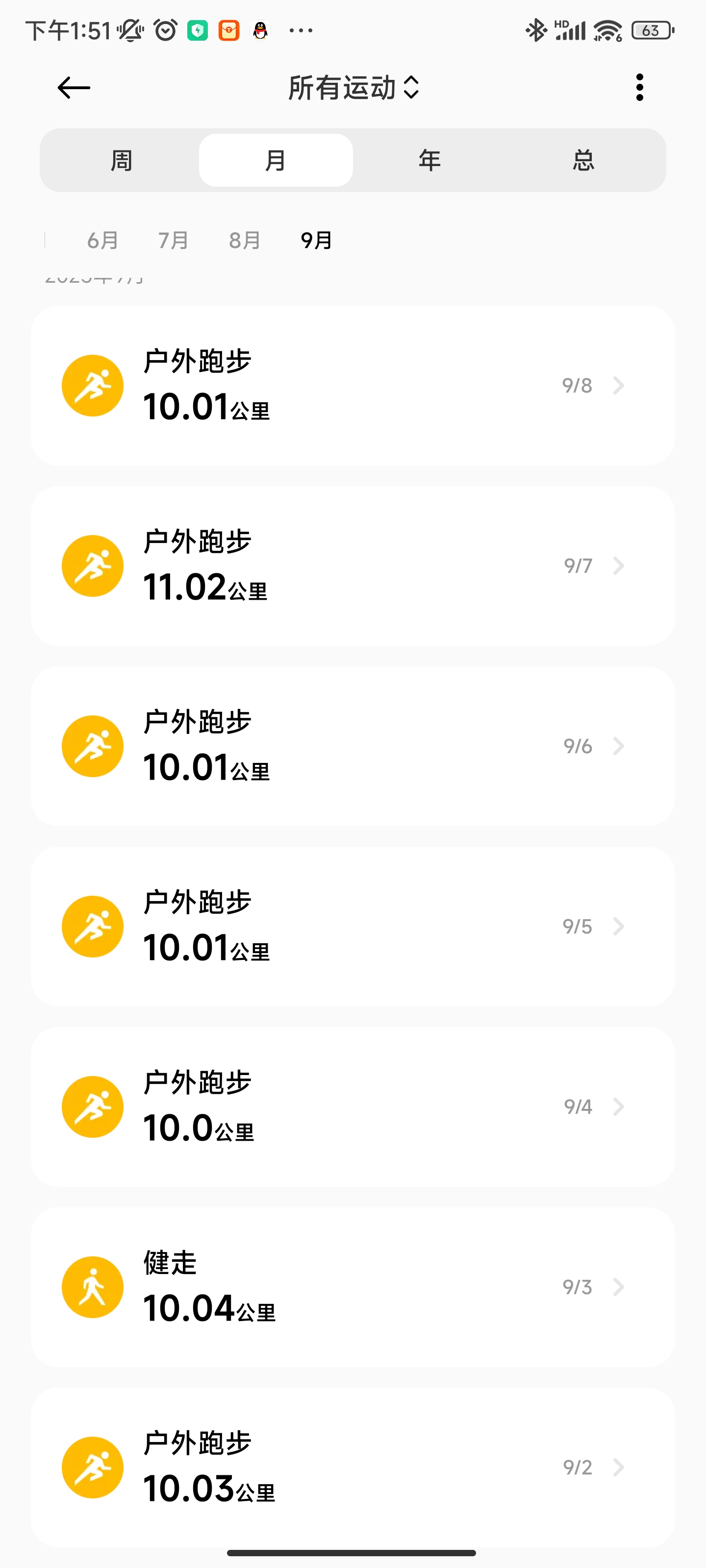This screenshot has height=1568, width=706.
Task: Switch to the 总 (total) tab
Action: (x=583, y=161)
